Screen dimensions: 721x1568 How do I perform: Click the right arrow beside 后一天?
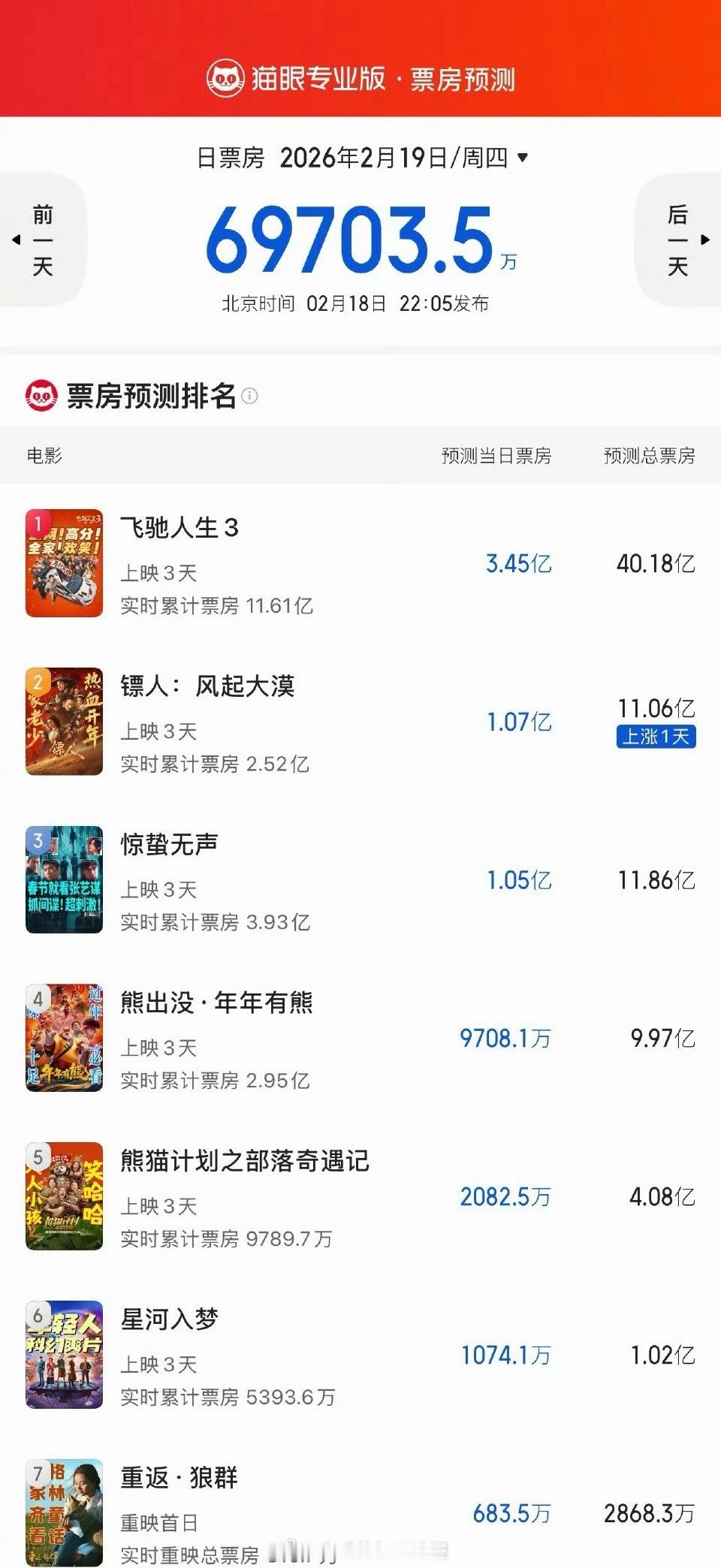(707, 238)
